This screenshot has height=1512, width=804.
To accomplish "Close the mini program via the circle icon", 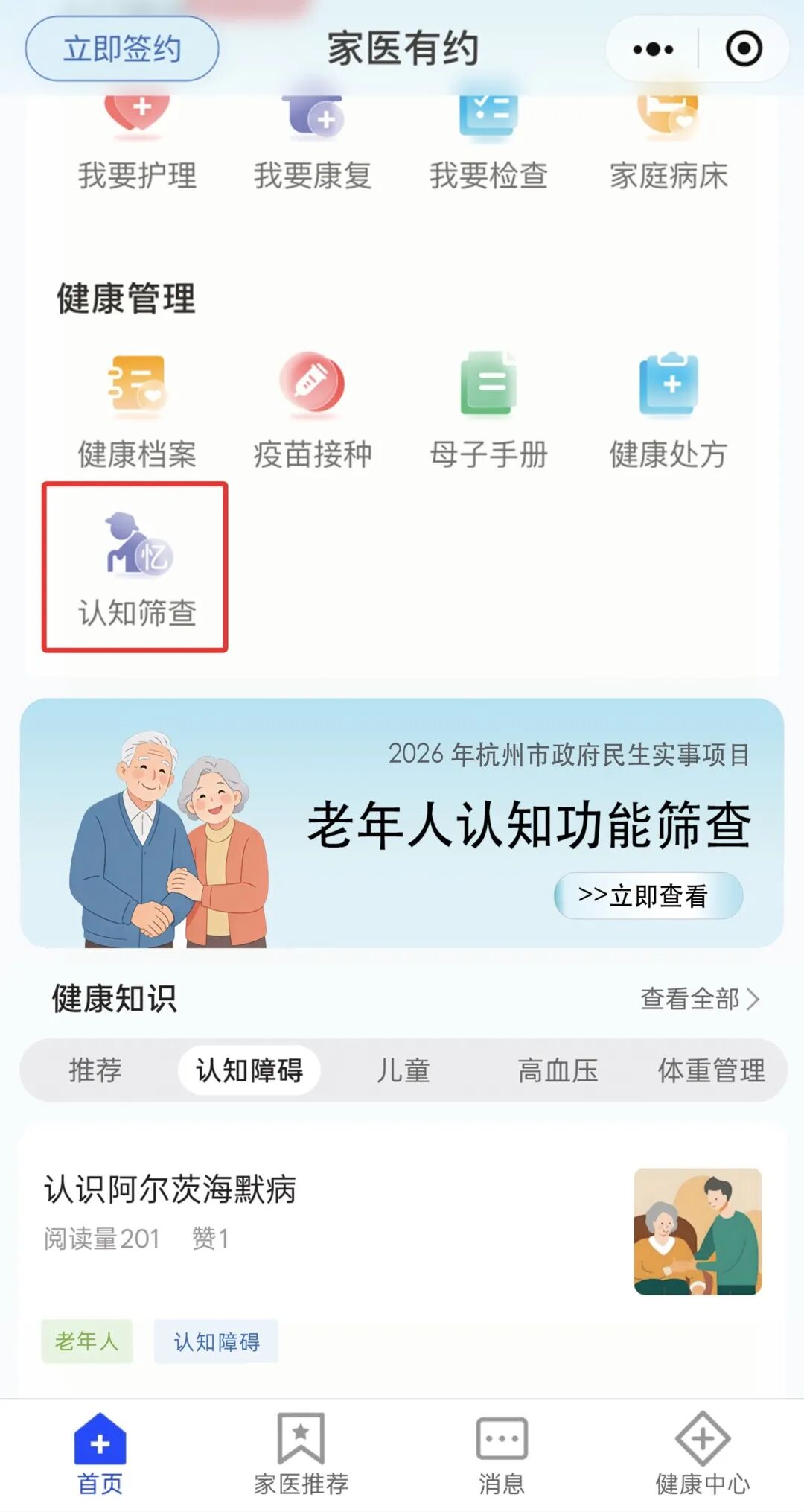I will point(744,50).
